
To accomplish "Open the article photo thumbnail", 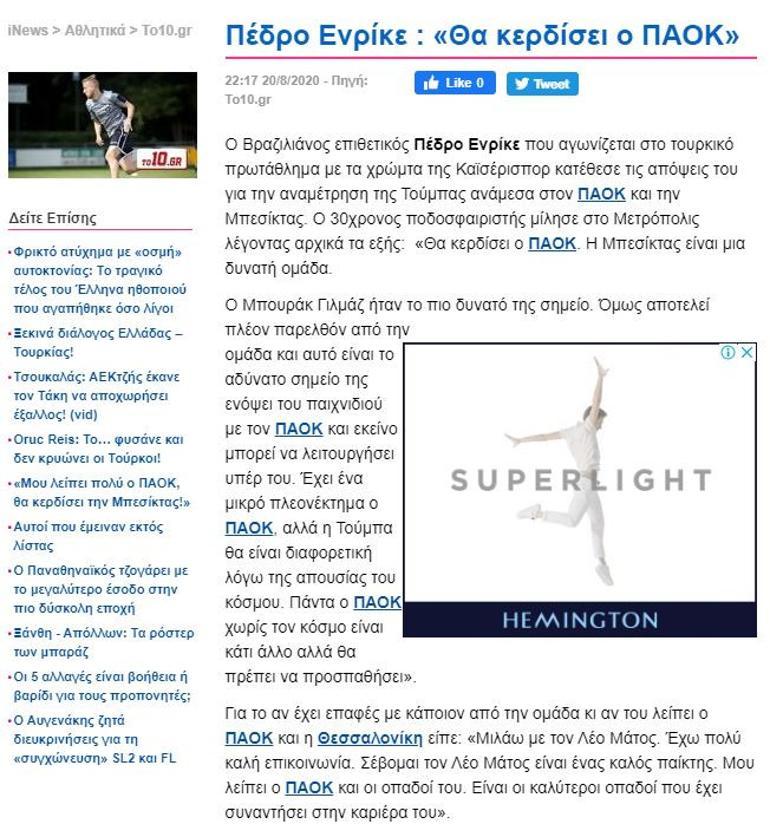I will pos(102,125).
